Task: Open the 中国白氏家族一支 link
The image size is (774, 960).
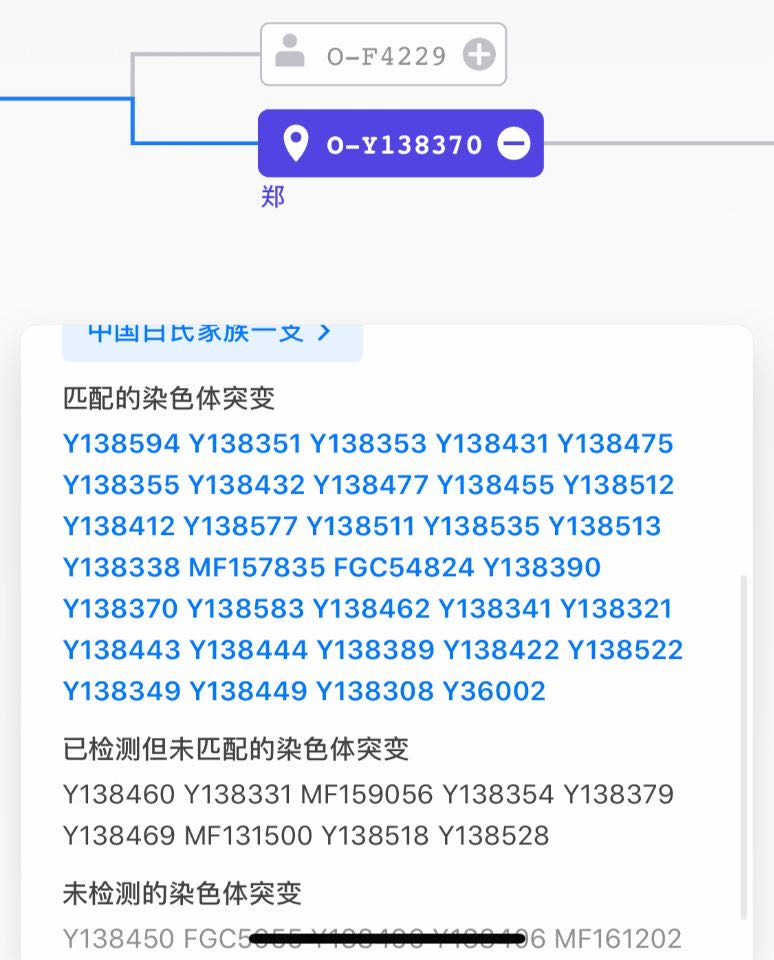Action: pyautogui.click(x=210, y=333)
